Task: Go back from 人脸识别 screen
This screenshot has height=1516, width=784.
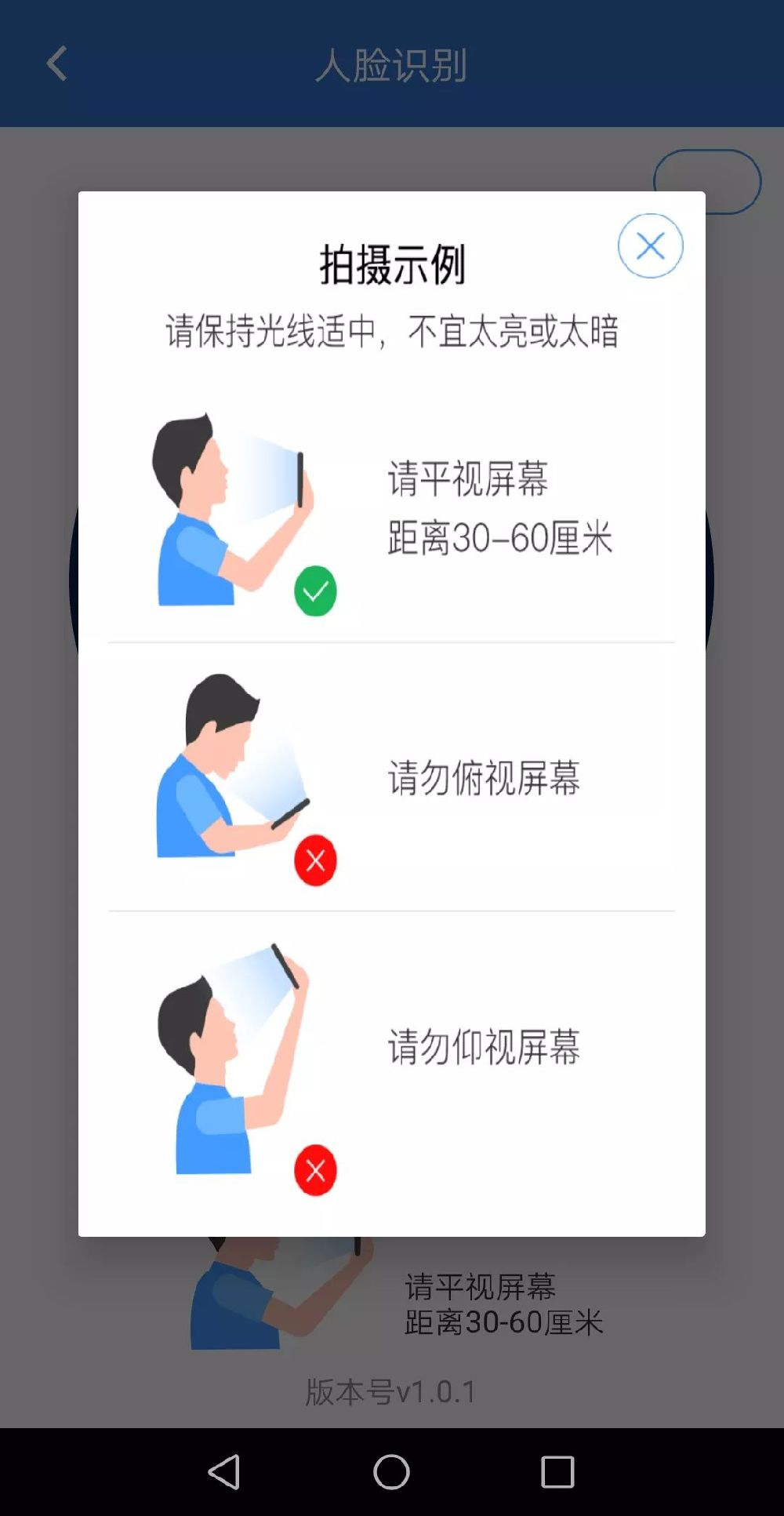Action: click(56, 64)
